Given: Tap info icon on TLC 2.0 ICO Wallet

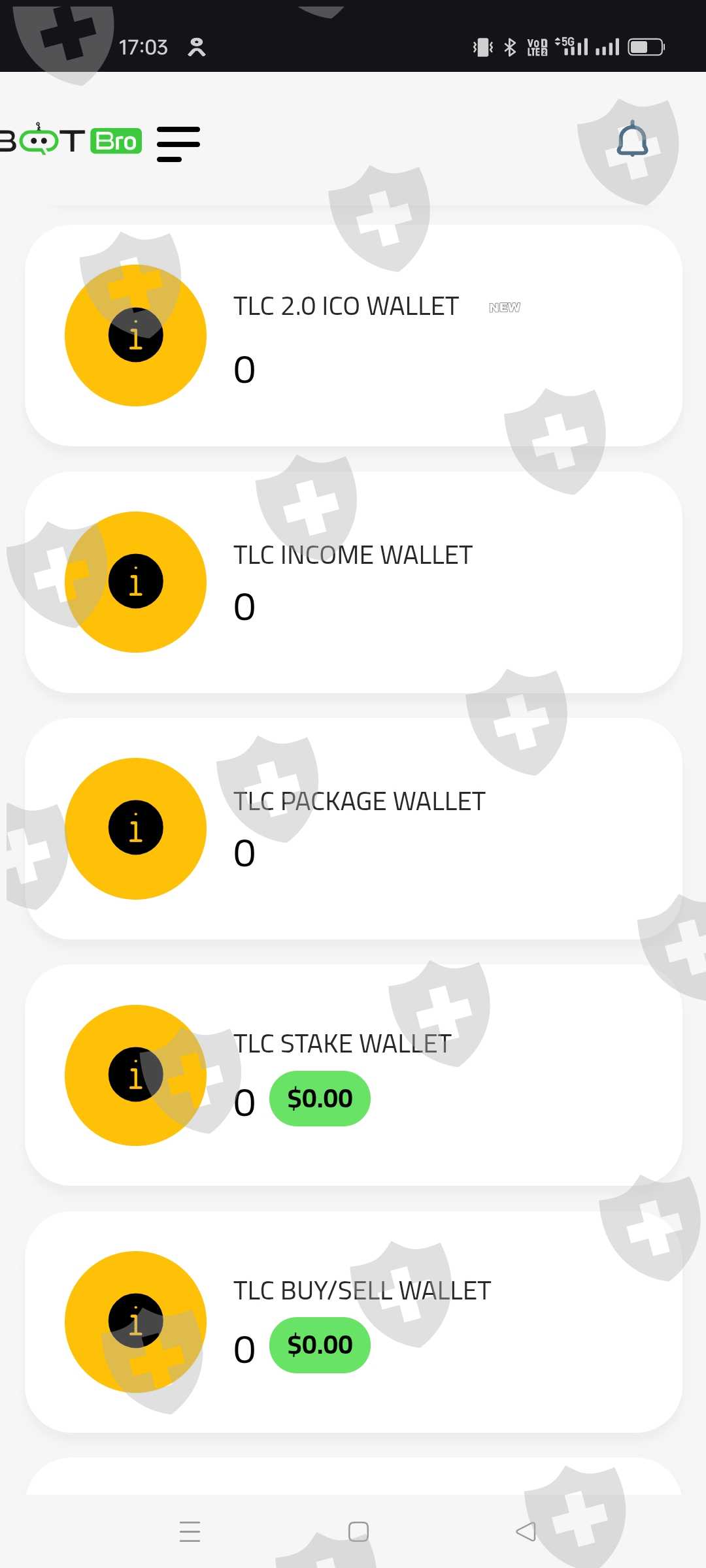Looking at the screenshot, I should click(135, 335).
